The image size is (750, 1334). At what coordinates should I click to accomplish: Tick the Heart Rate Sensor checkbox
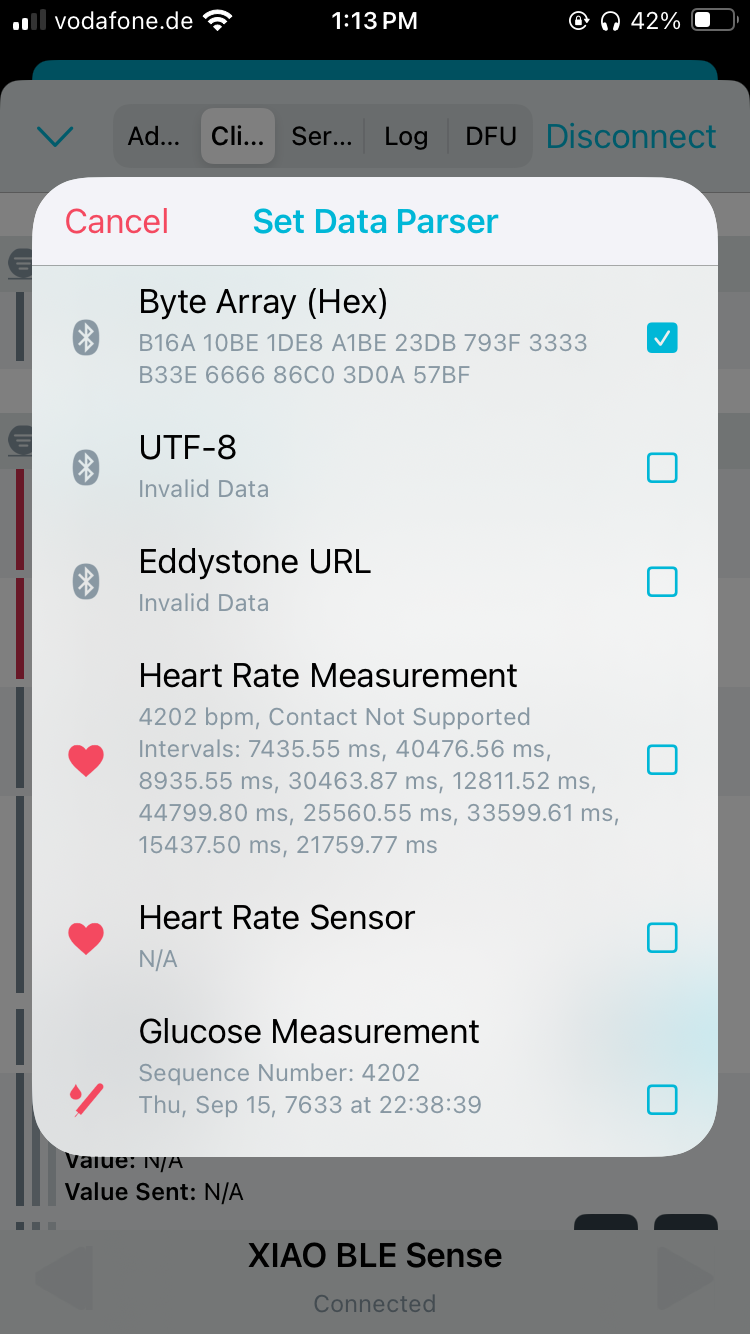[x=662, y=938]
